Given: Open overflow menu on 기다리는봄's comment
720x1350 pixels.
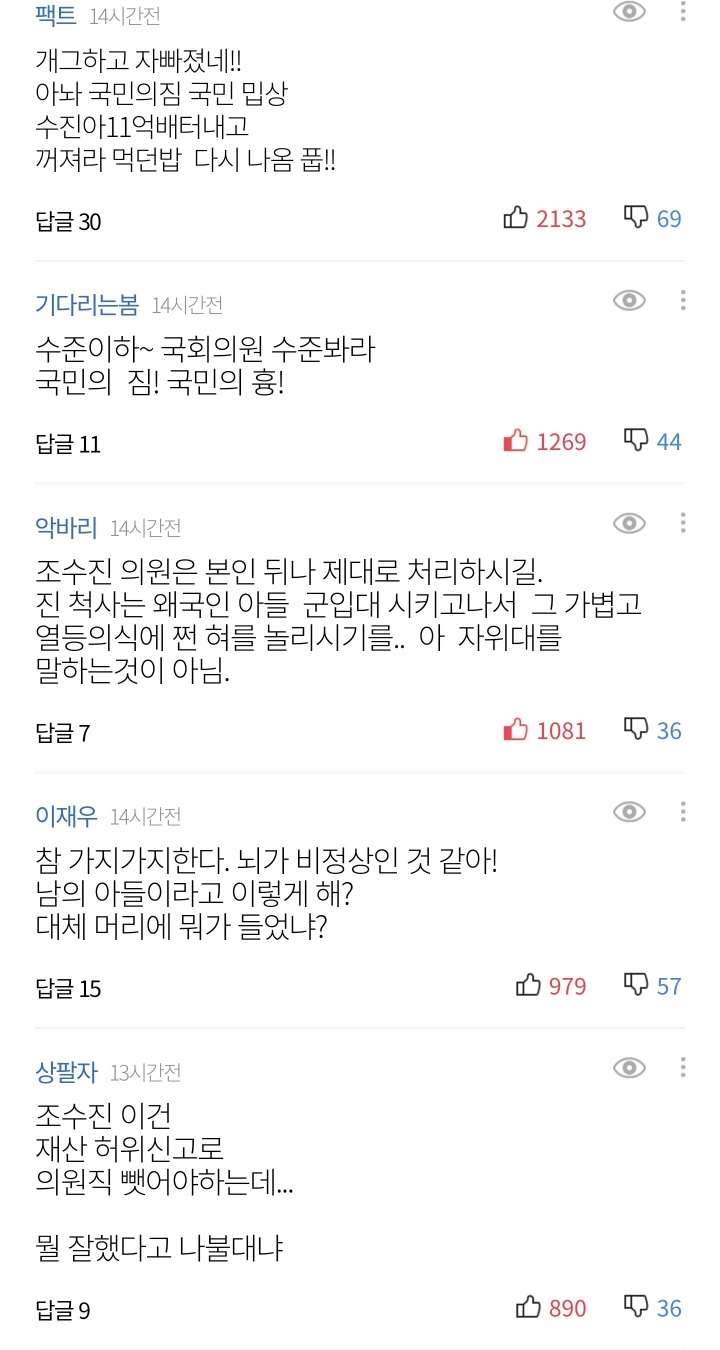Looking at the screenshot, I should click(683, 300).
